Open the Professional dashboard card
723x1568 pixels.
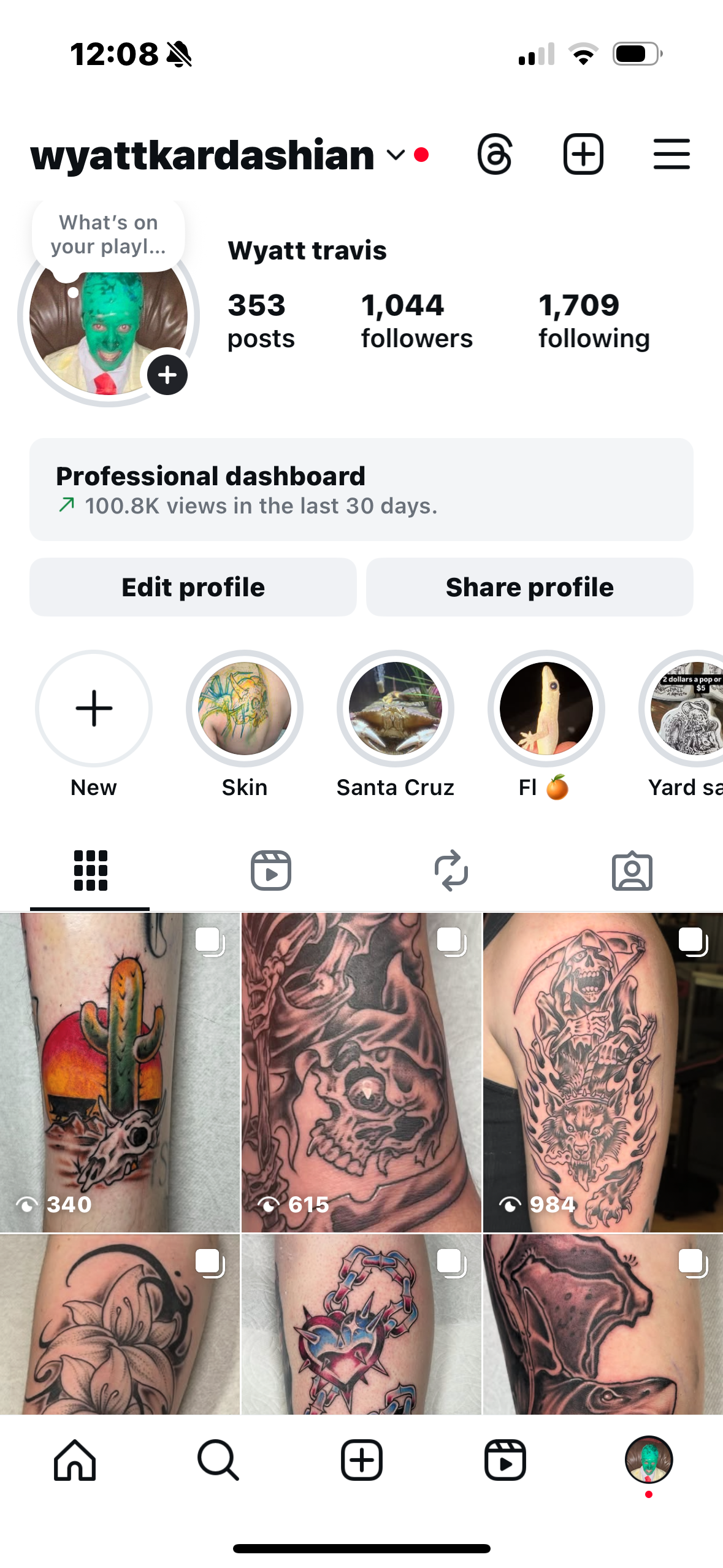pyautogui.click(x=361, y=489)
